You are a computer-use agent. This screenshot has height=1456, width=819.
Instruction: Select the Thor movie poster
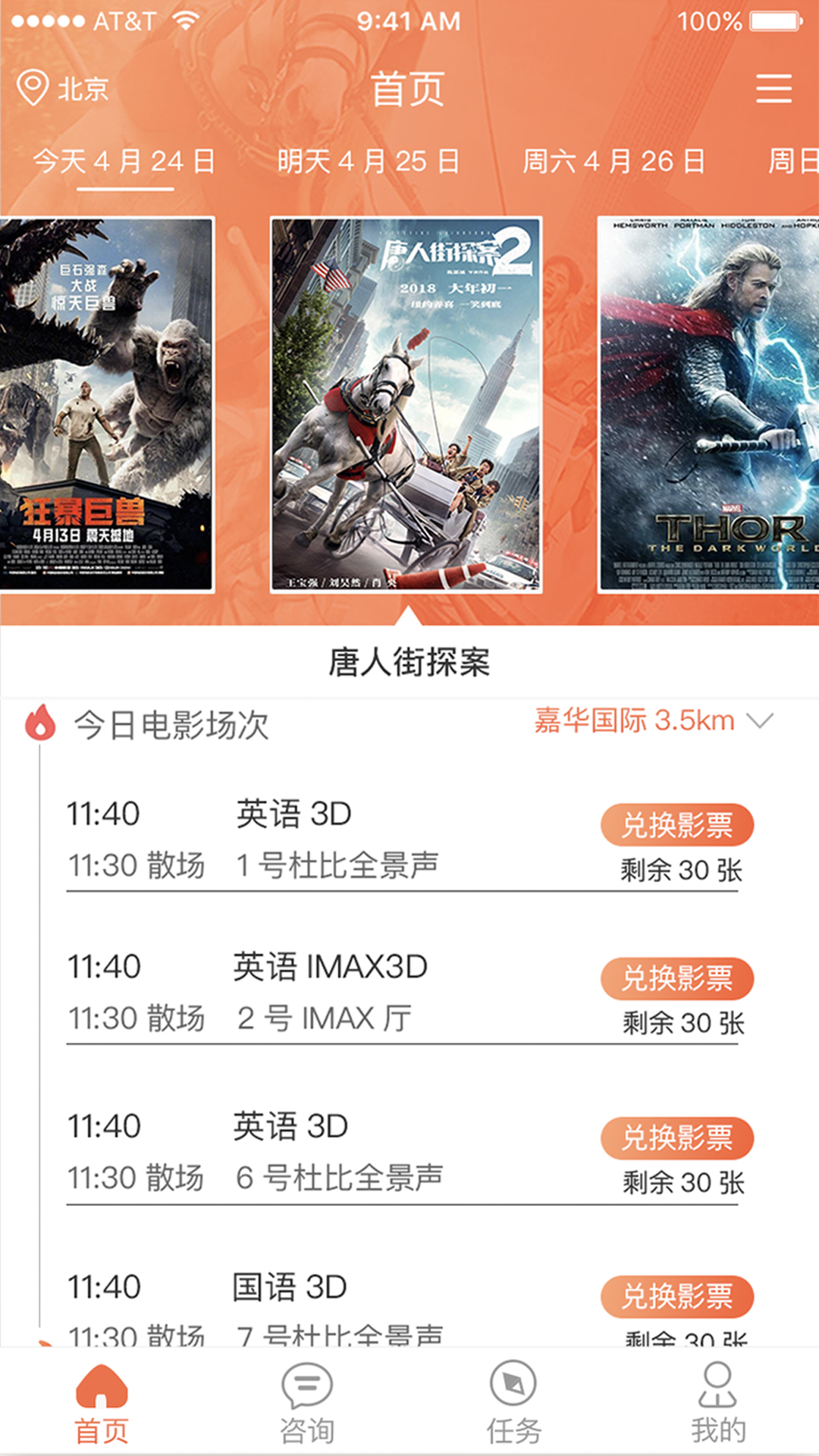pyautogui.click(x=708, y=404)
